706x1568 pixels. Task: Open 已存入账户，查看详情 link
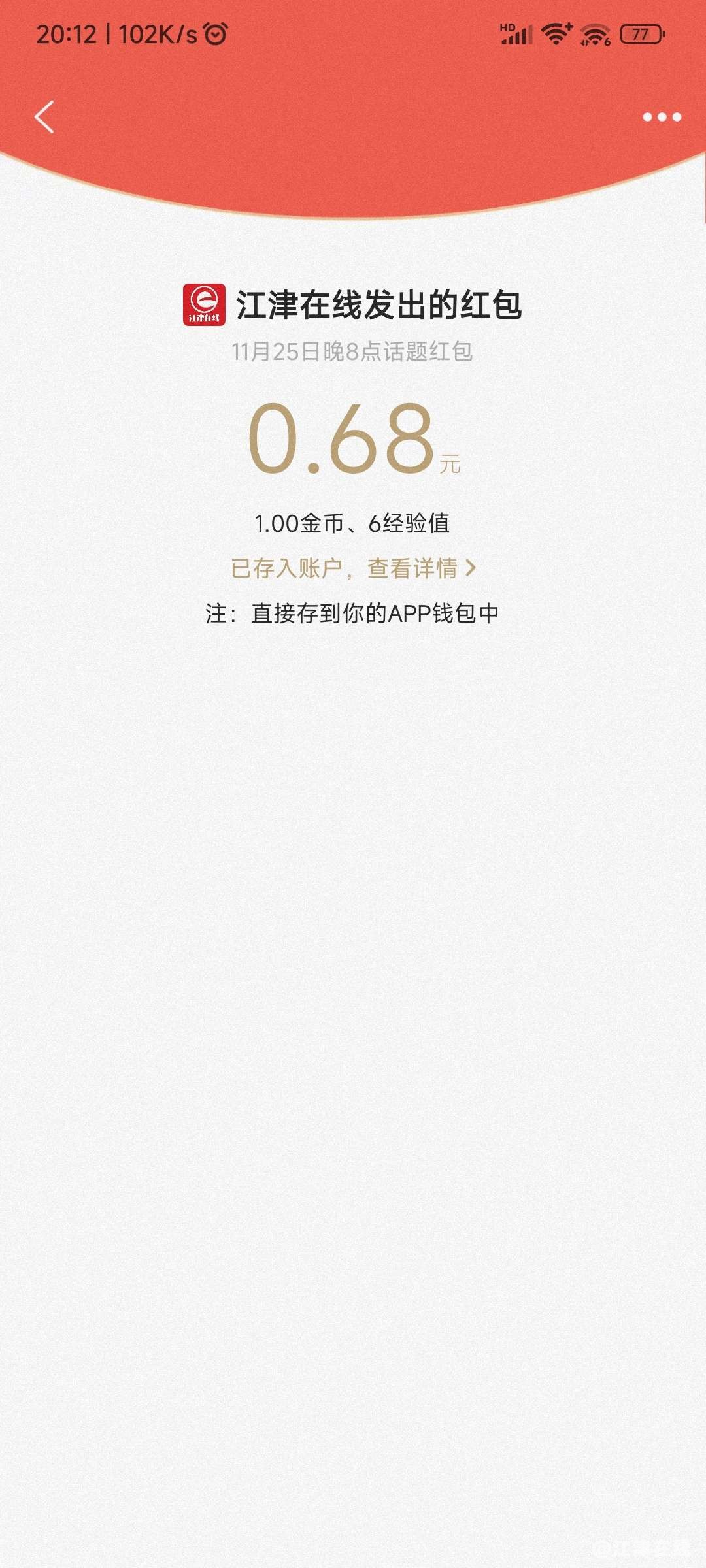point(353,568)
